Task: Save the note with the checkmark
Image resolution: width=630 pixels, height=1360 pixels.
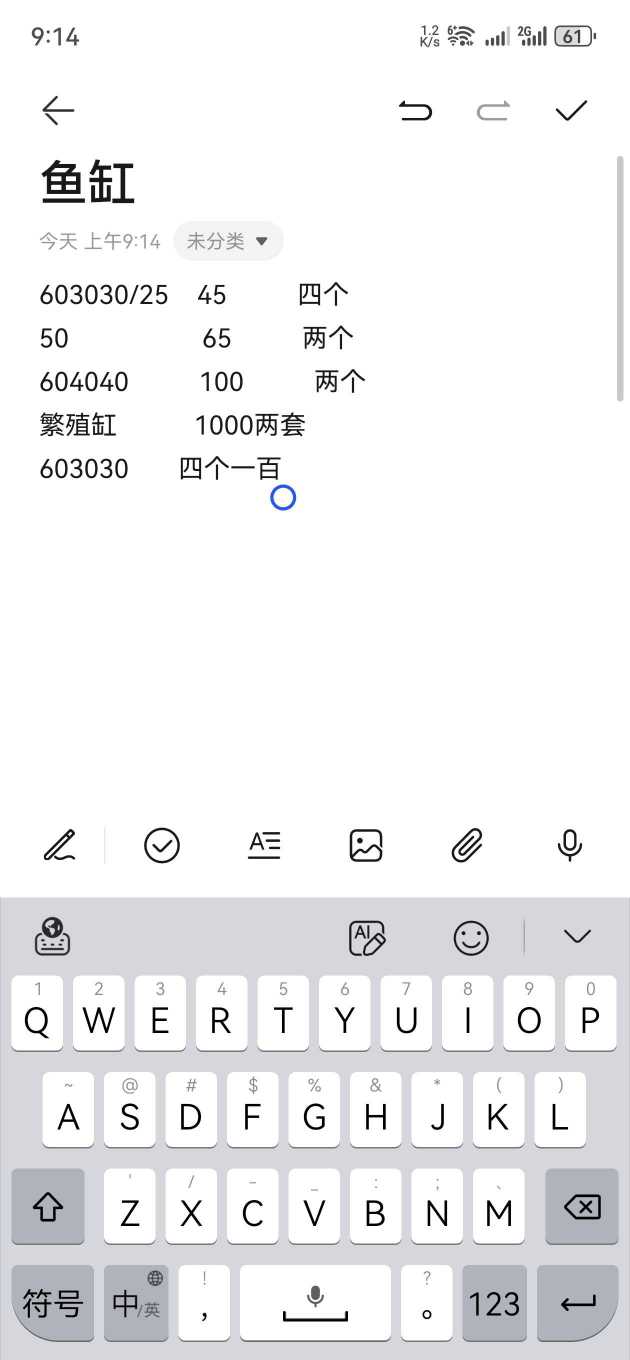Action: pyautogui.click(x=571, y=110)
